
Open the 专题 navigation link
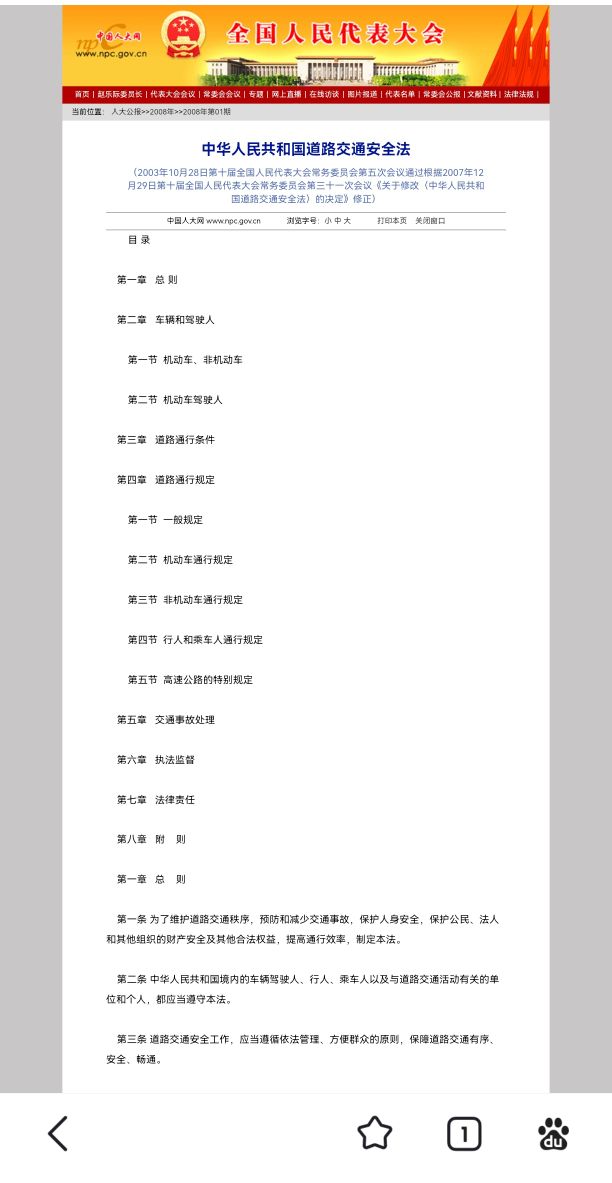[x=257, y=94]
